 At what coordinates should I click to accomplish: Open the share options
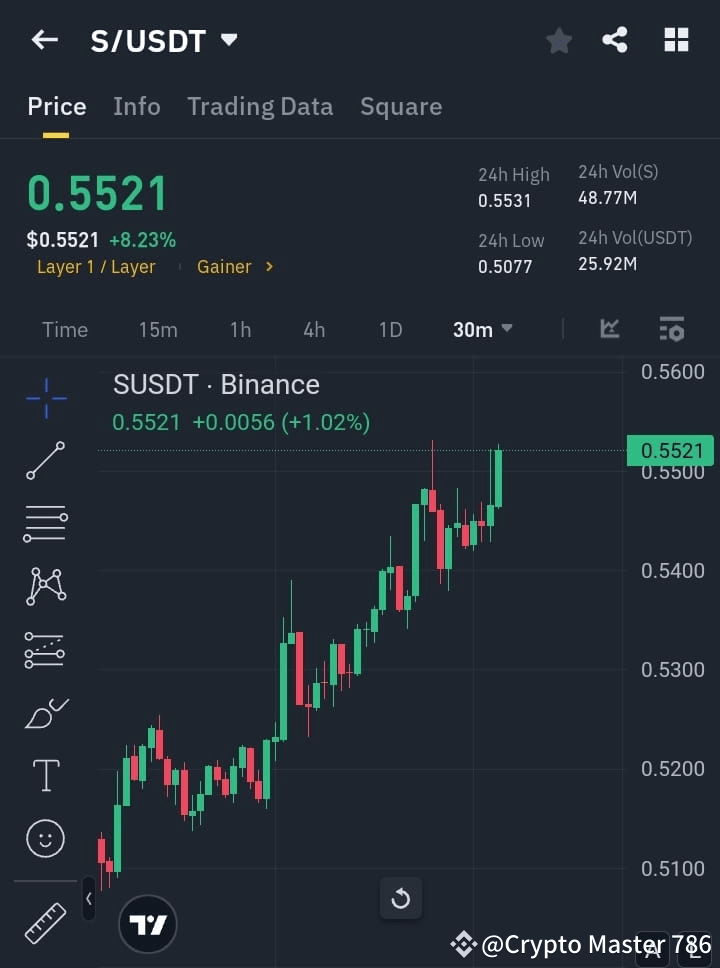coord(615,40)
